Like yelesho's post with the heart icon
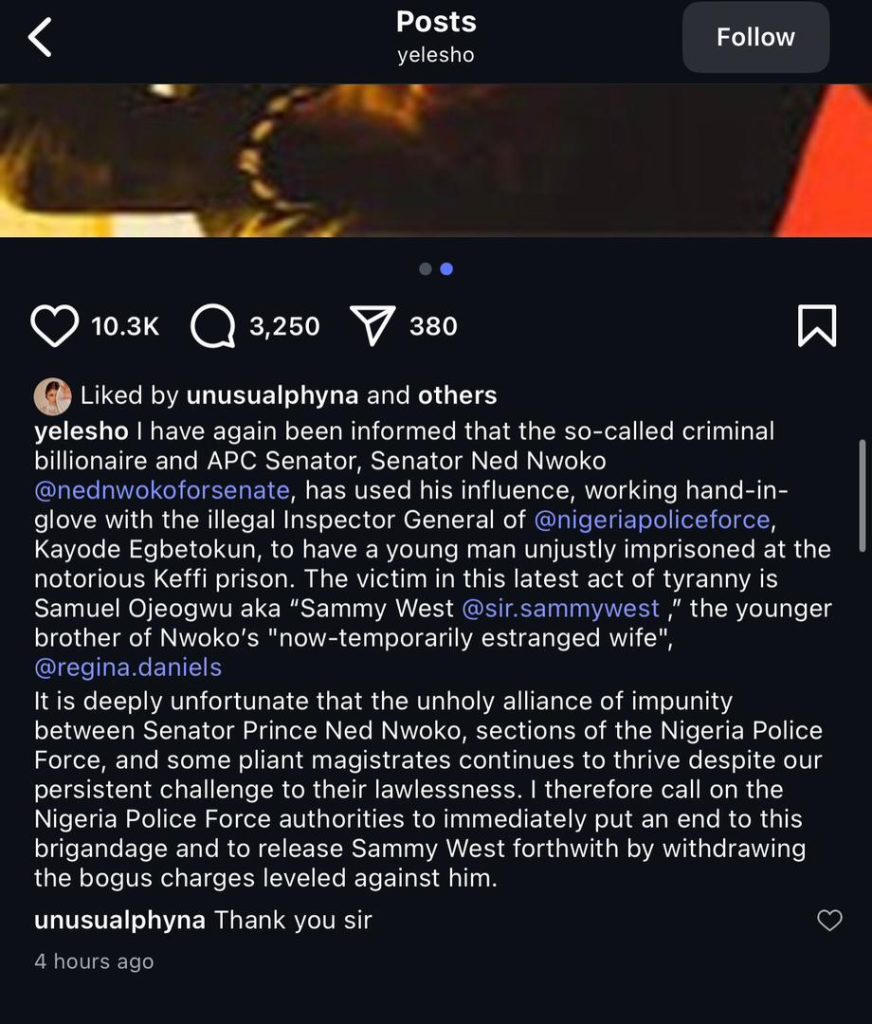This screenshot has width=872, height=1024. [55, 326]
